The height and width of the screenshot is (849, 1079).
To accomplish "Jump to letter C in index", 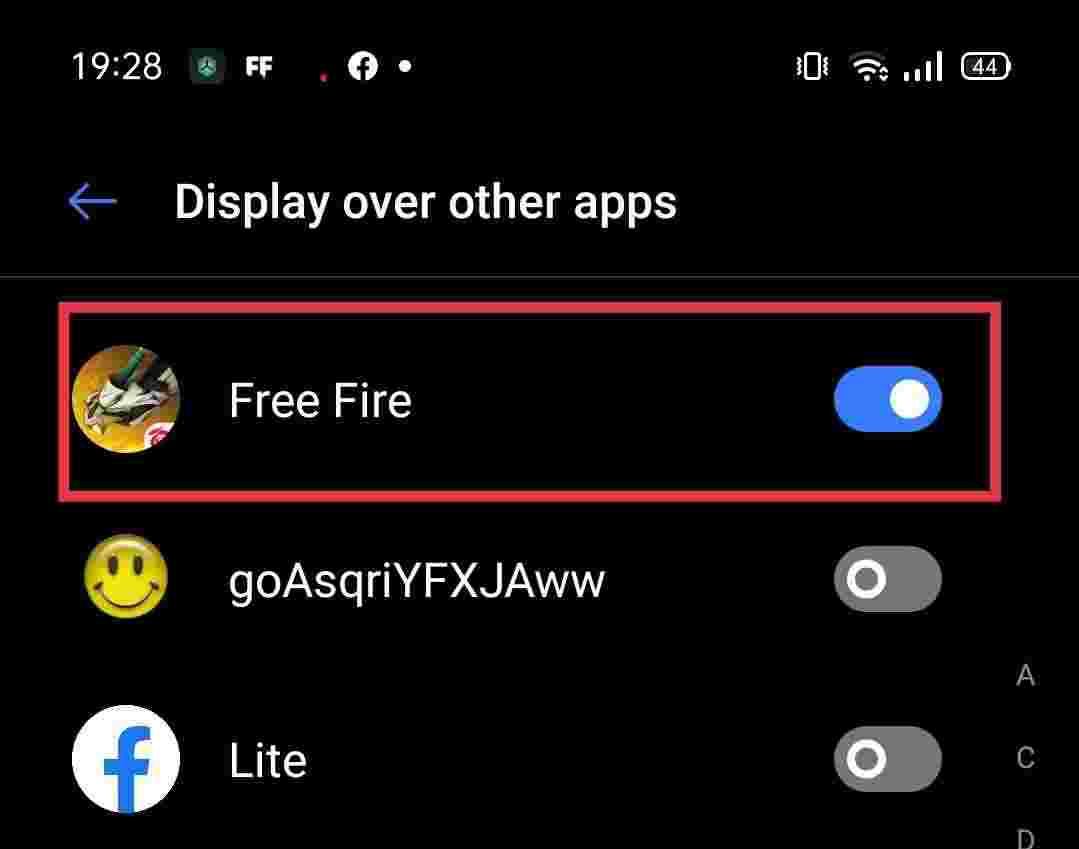I will coord(1025,758).
